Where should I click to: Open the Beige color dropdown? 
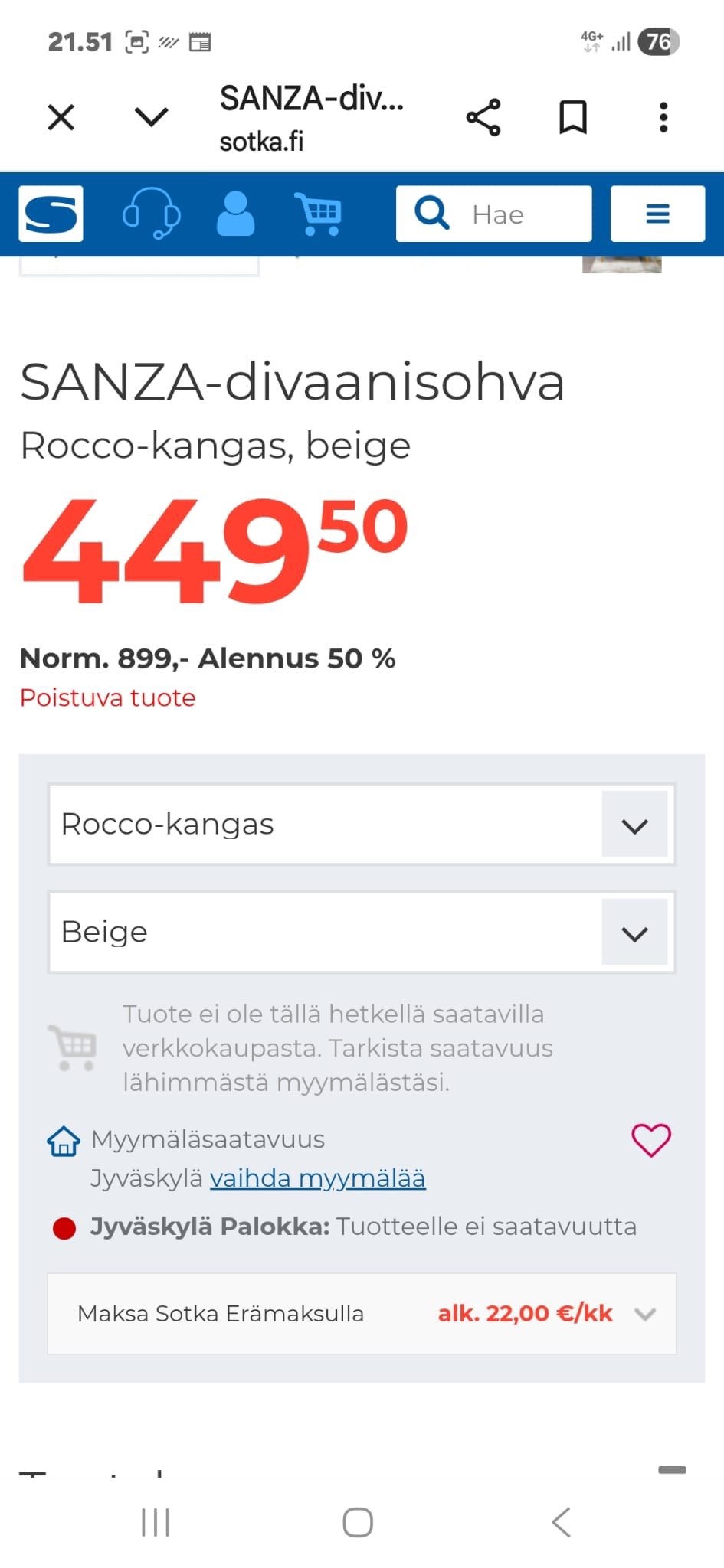tap(633, 933)
